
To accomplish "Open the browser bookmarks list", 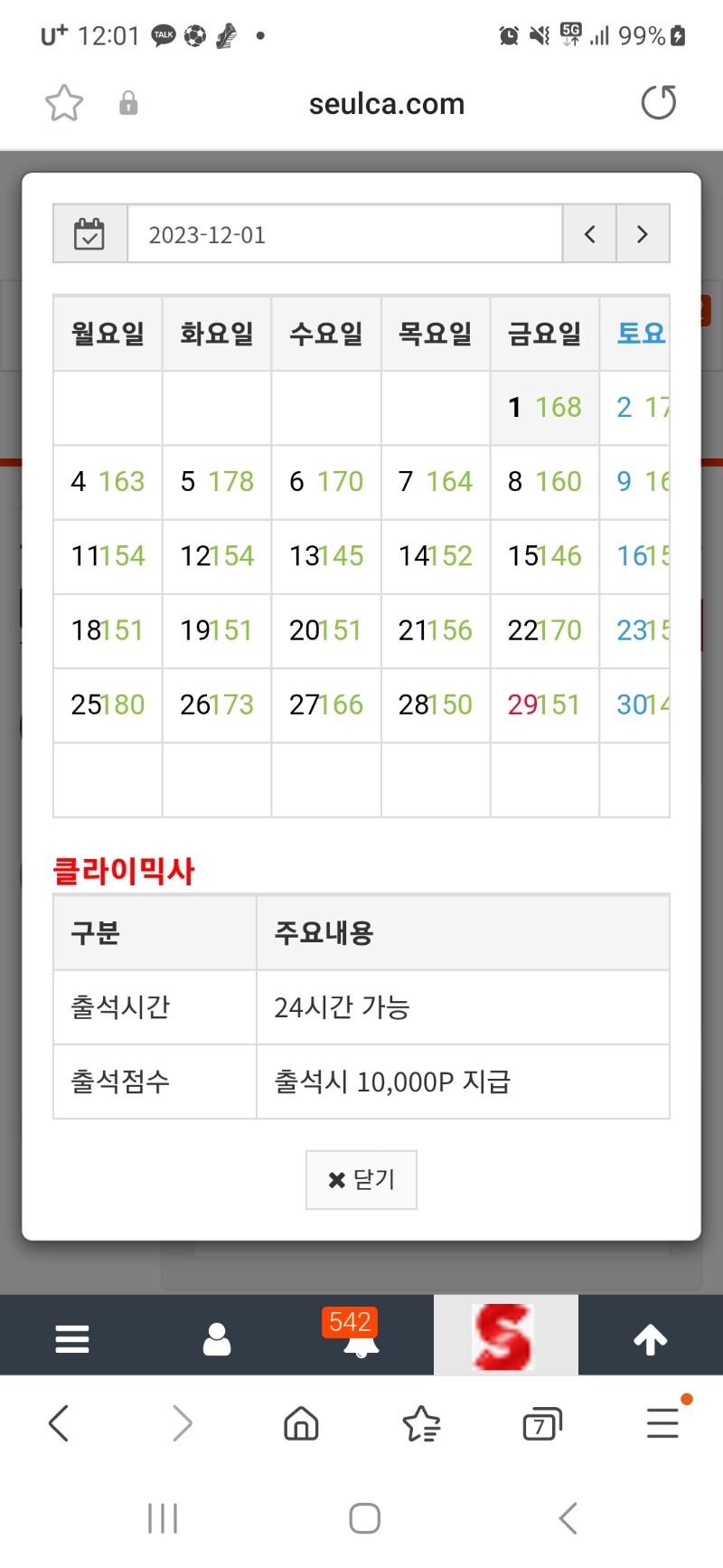I will click(421, 1423).
